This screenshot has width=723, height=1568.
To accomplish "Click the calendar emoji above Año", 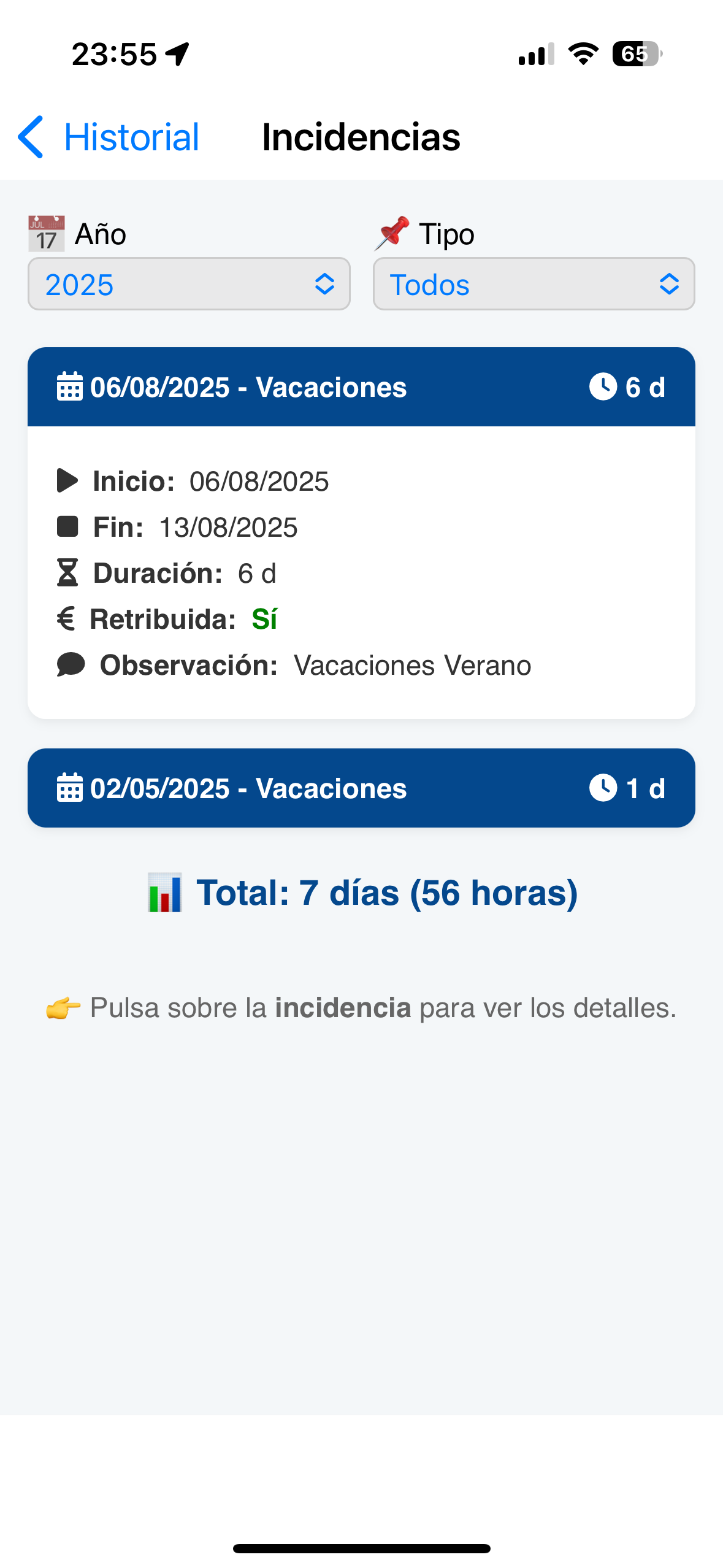I will 46,233.
